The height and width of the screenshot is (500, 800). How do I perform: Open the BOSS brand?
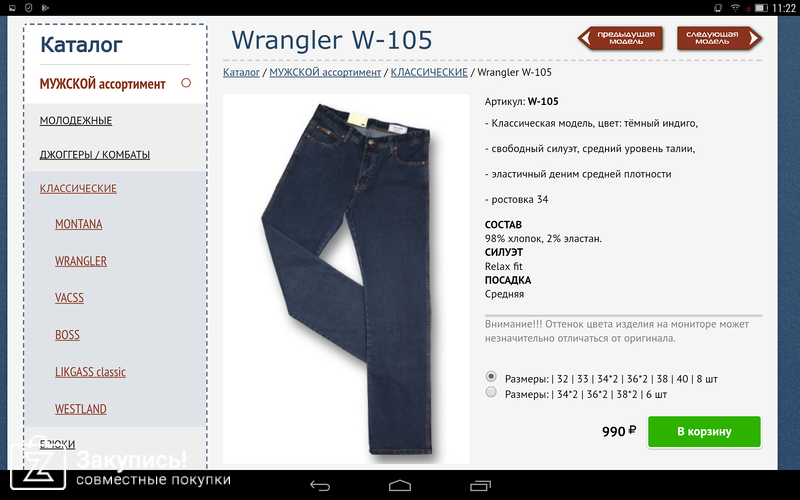[67, 335]
